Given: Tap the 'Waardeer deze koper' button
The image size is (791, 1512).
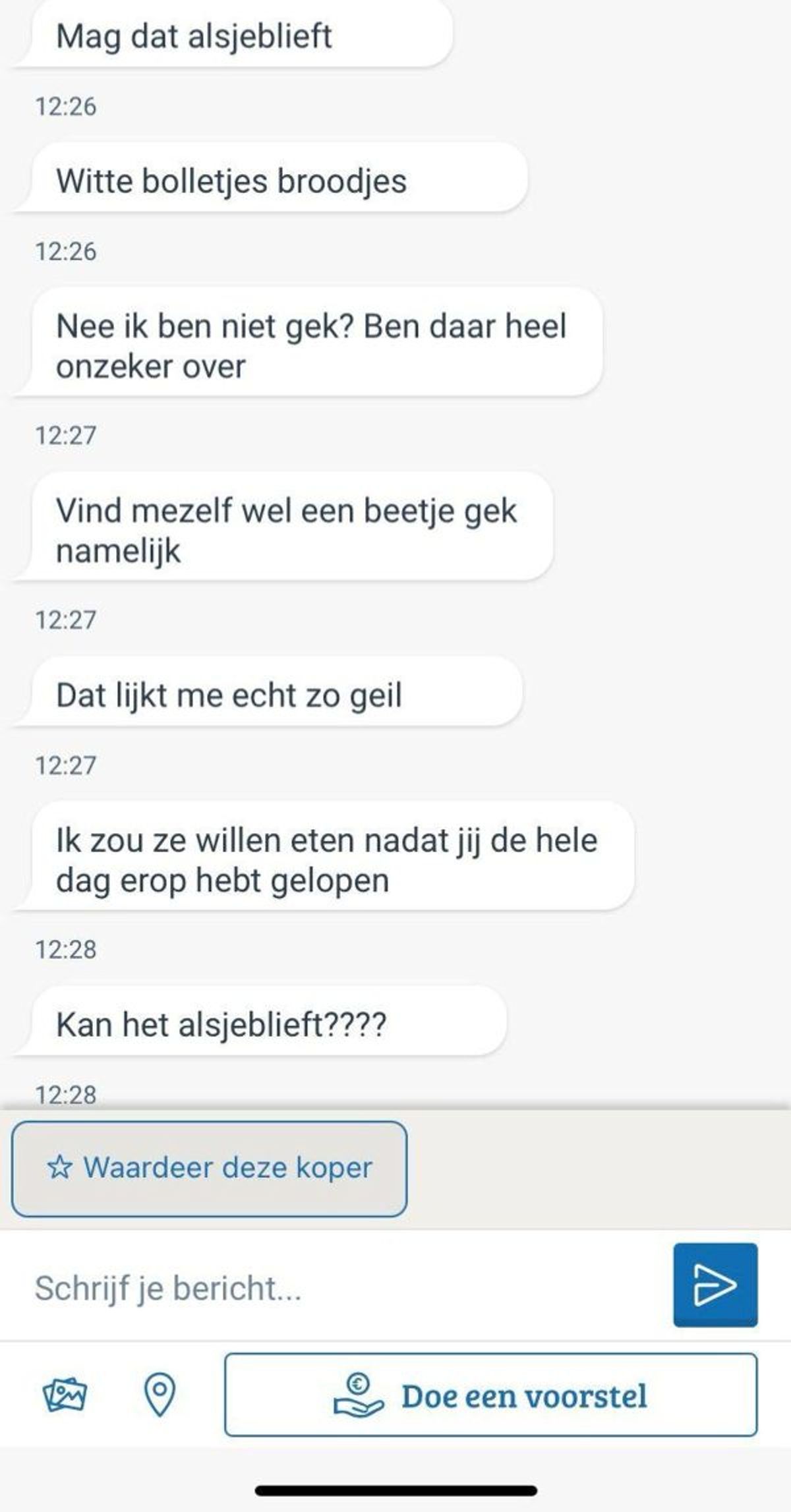Looking at the screenshot, I should (x=209, y=1168).
